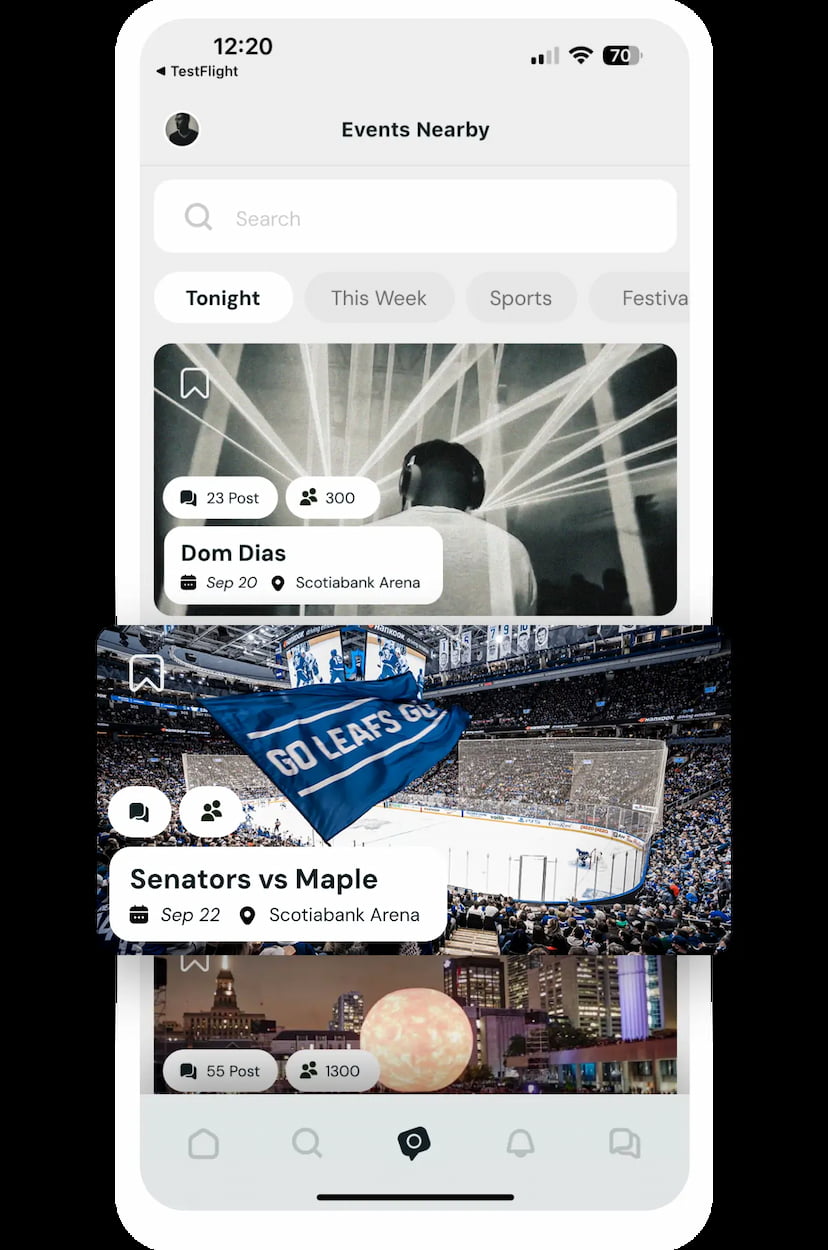Bookmark the bottom festival event card
828x1250 pixels.
coord(193,960)
